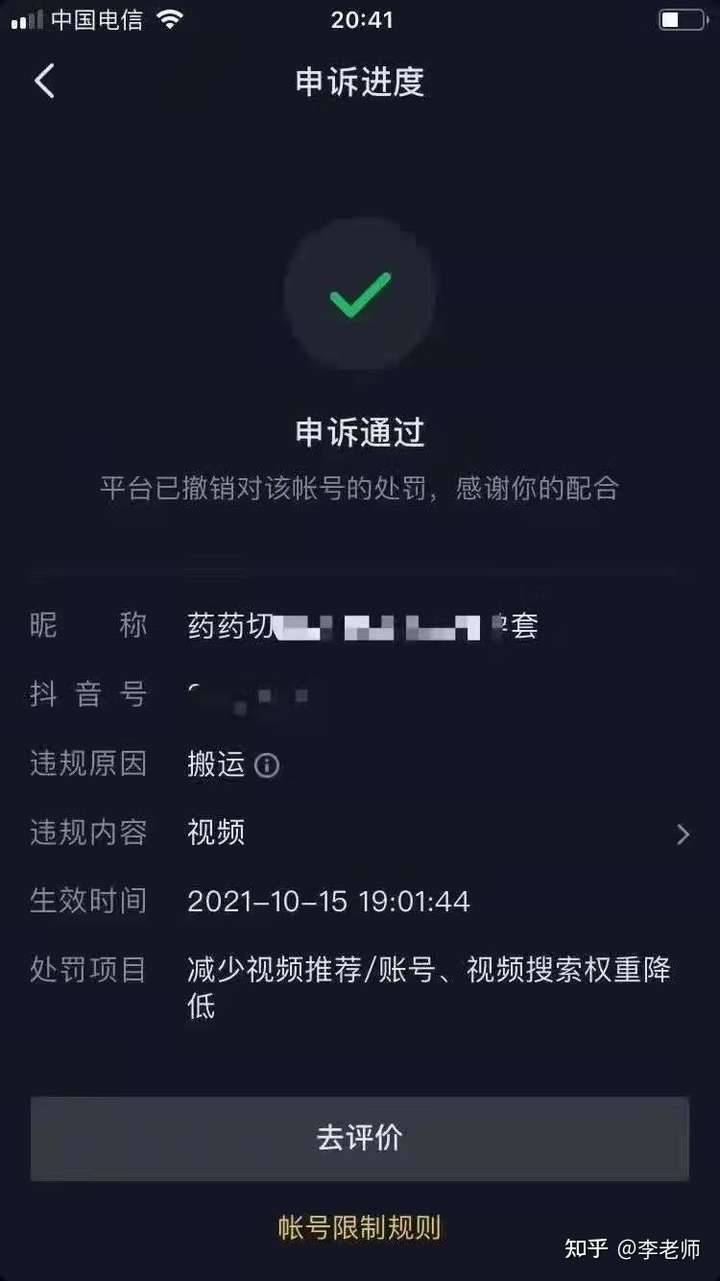
Task: Open the 帐号限制规则 link
Action: [x=359, y=1227]
